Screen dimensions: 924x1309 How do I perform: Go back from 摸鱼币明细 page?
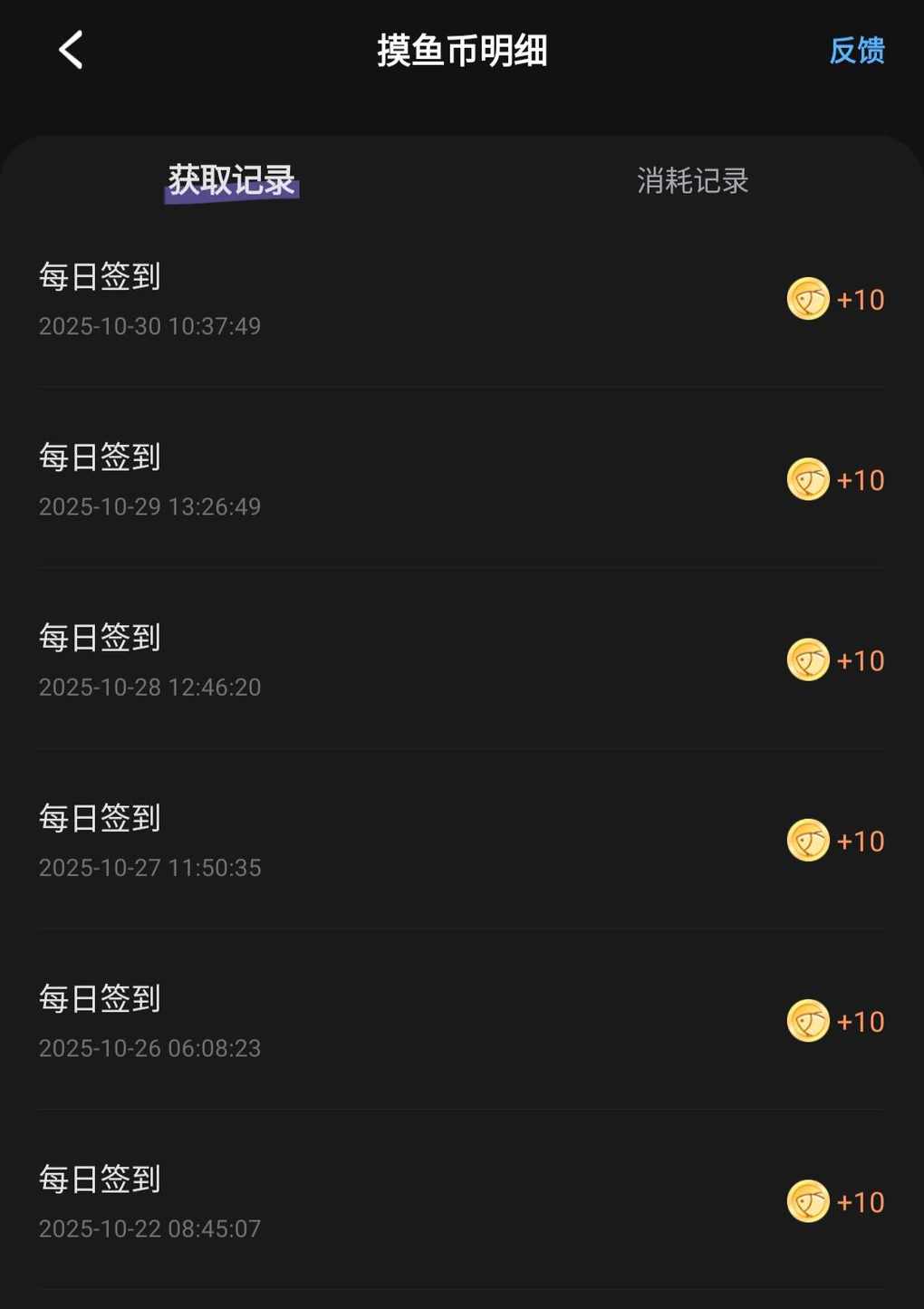pyautogui.click(x=71, y=50)
